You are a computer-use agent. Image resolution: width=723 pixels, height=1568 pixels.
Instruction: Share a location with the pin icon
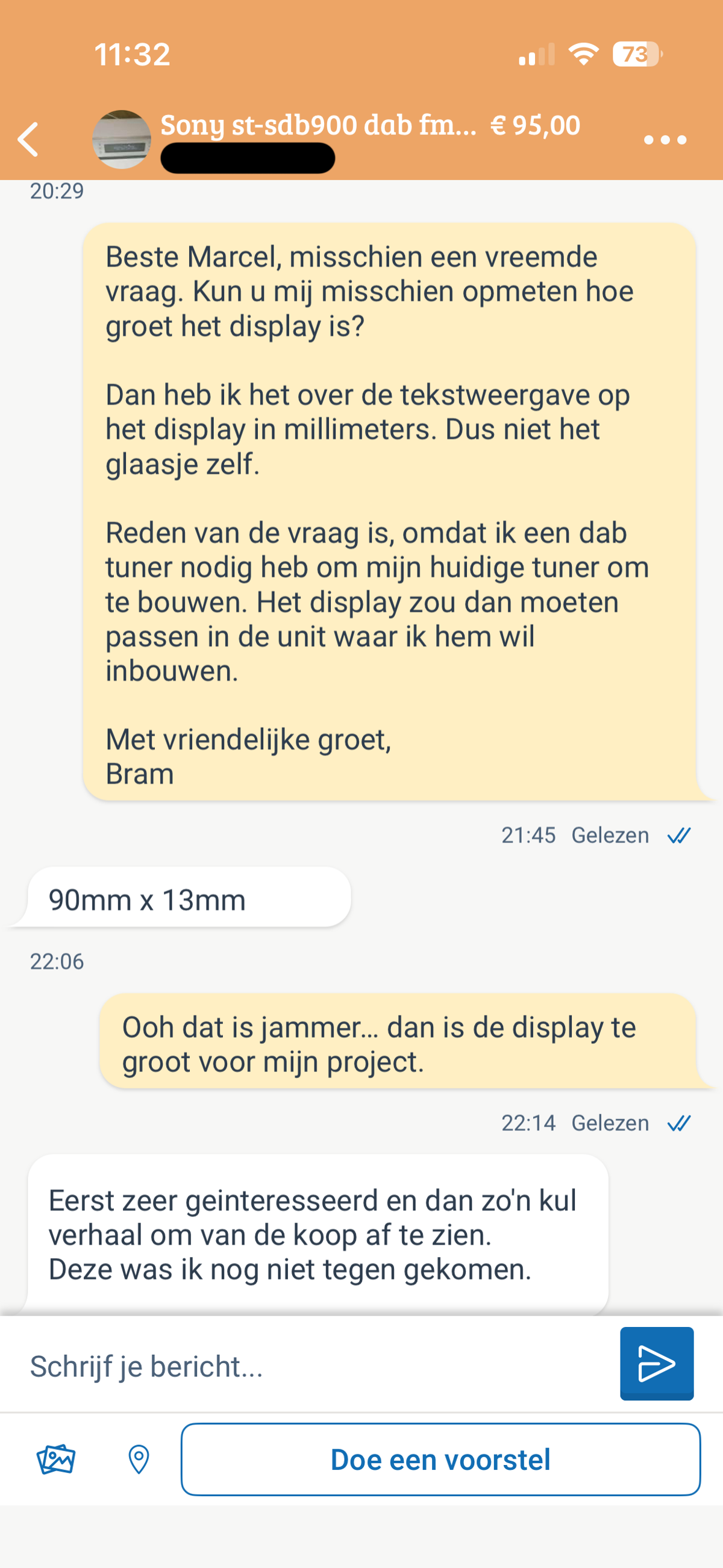click(139, 1460)
